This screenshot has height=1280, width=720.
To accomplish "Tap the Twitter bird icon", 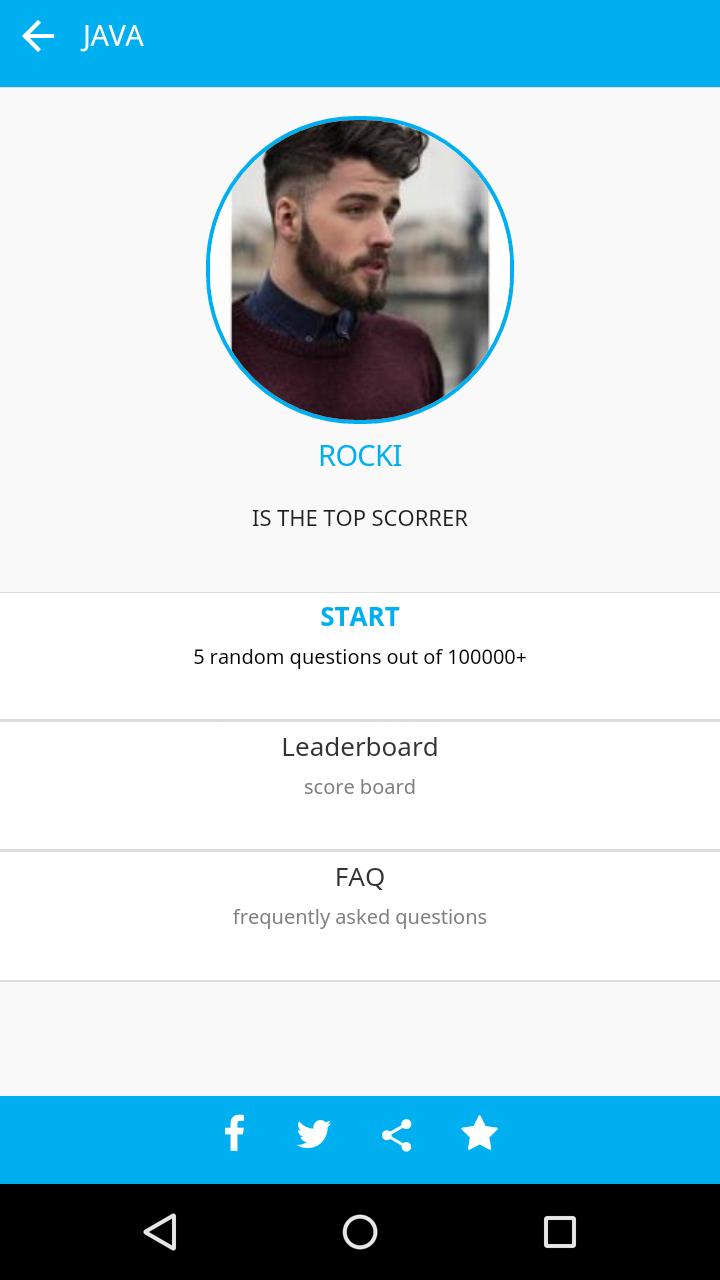I will pyautogui.click(x=314, y=1134).
